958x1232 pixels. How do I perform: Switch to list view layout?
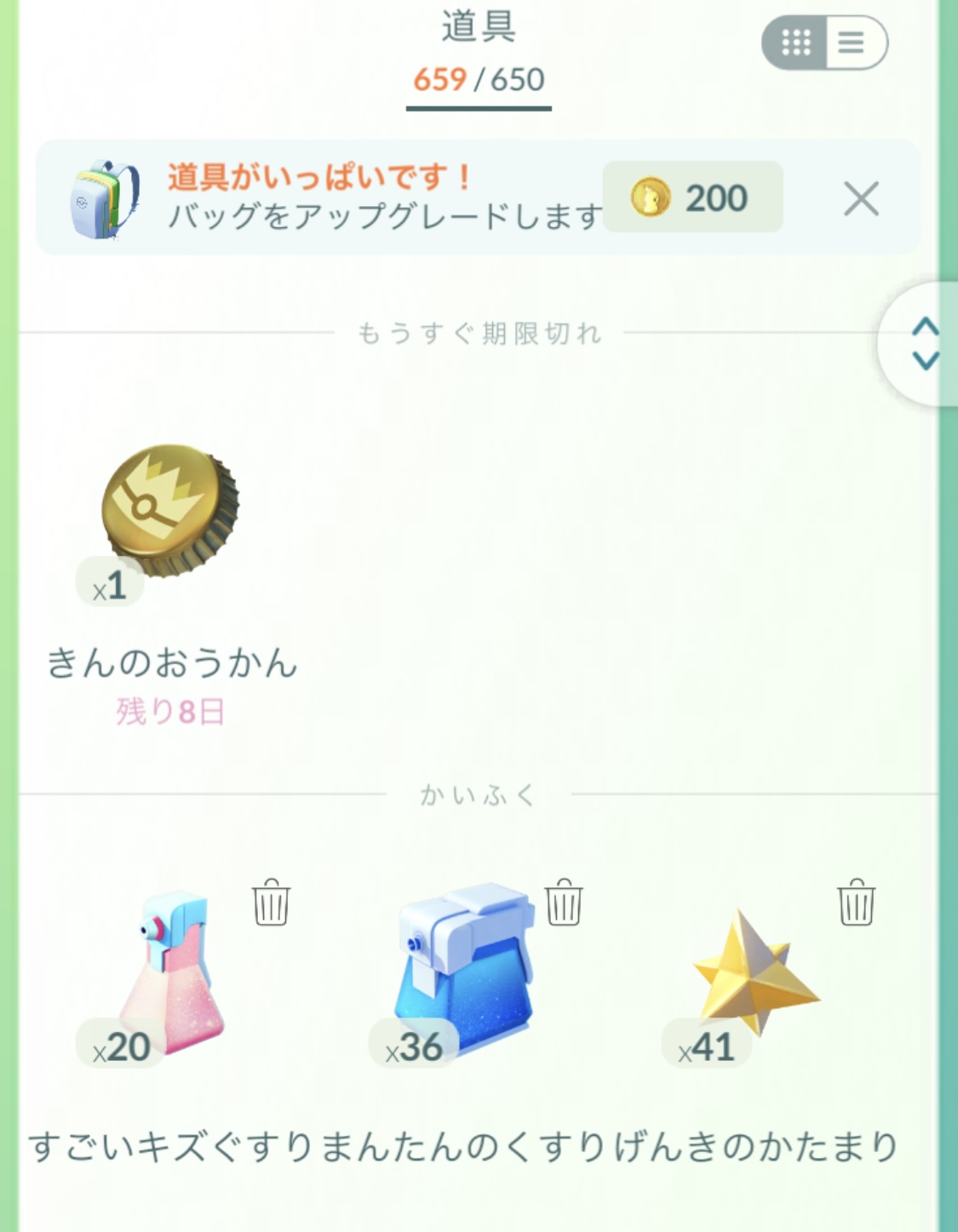[852, 43]
